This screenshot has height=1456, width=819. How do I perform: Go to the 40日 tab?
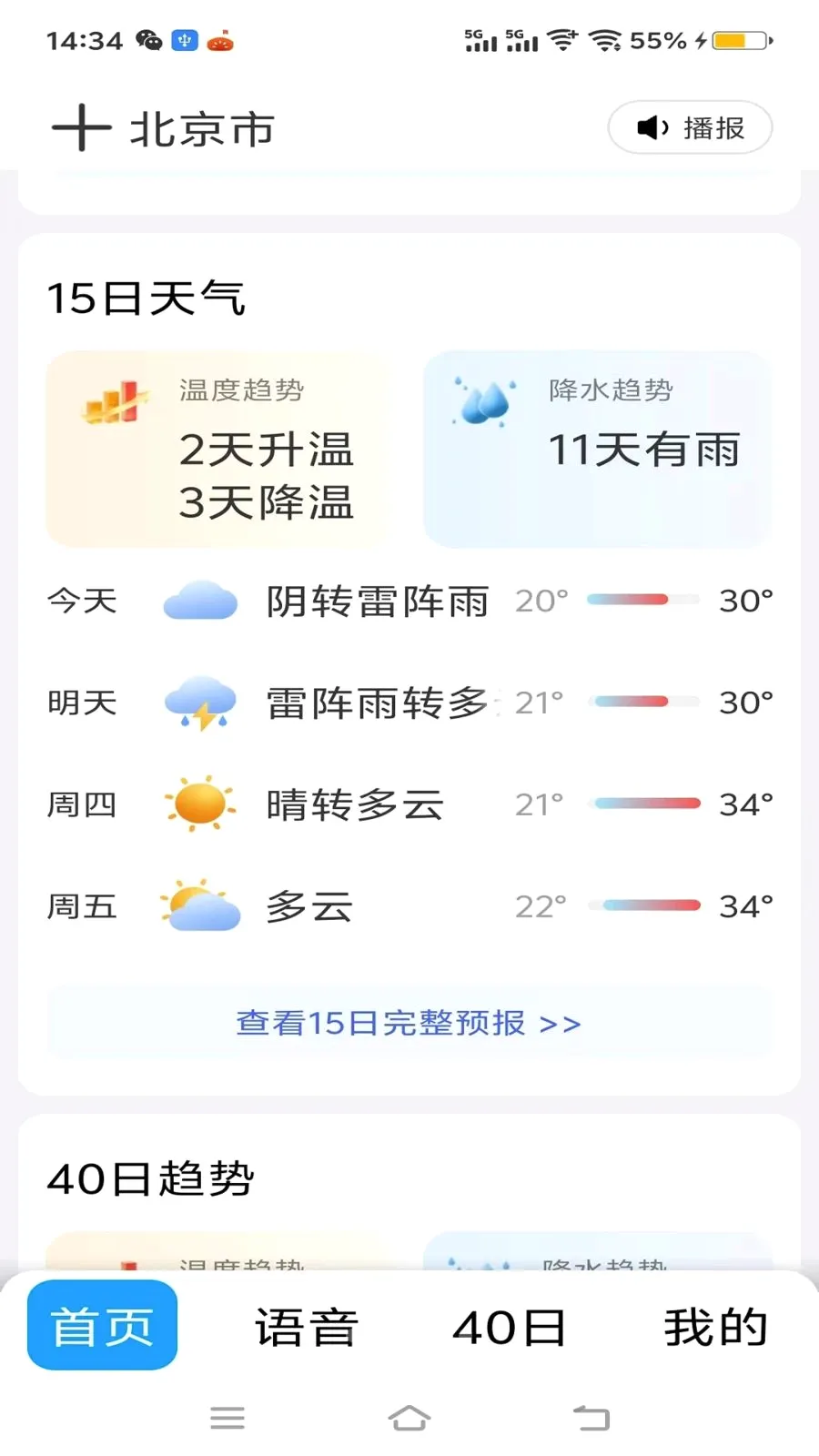(510, 1327)
